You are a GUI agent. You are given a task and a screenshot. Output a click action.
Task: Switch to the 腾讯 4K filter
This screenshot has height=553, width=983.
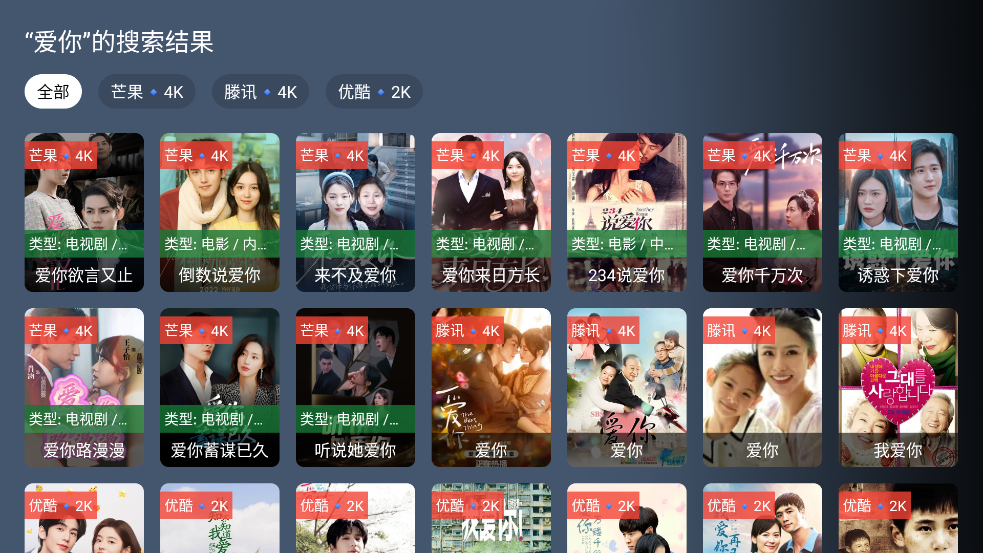260,92
